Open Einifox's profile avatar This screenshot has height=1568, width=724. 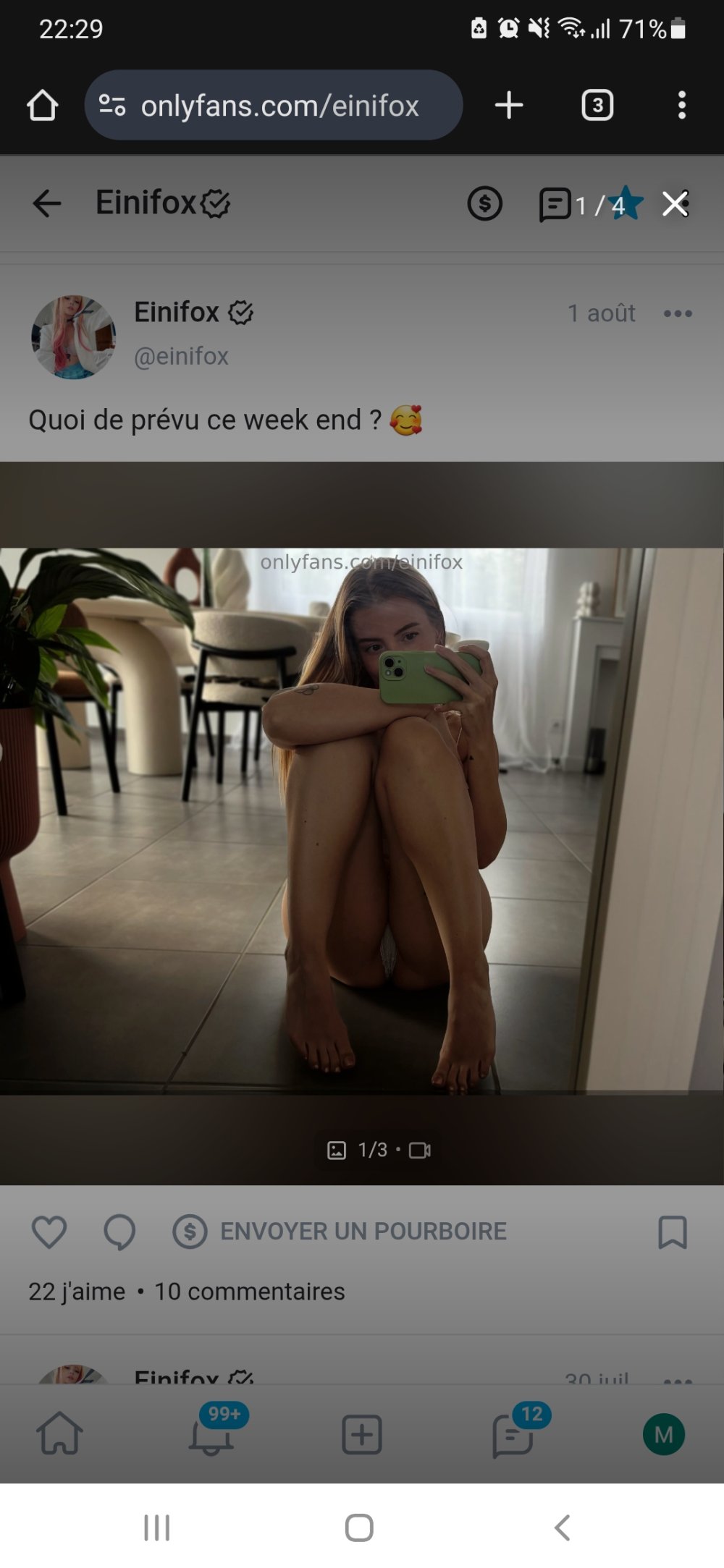[73, 336]
